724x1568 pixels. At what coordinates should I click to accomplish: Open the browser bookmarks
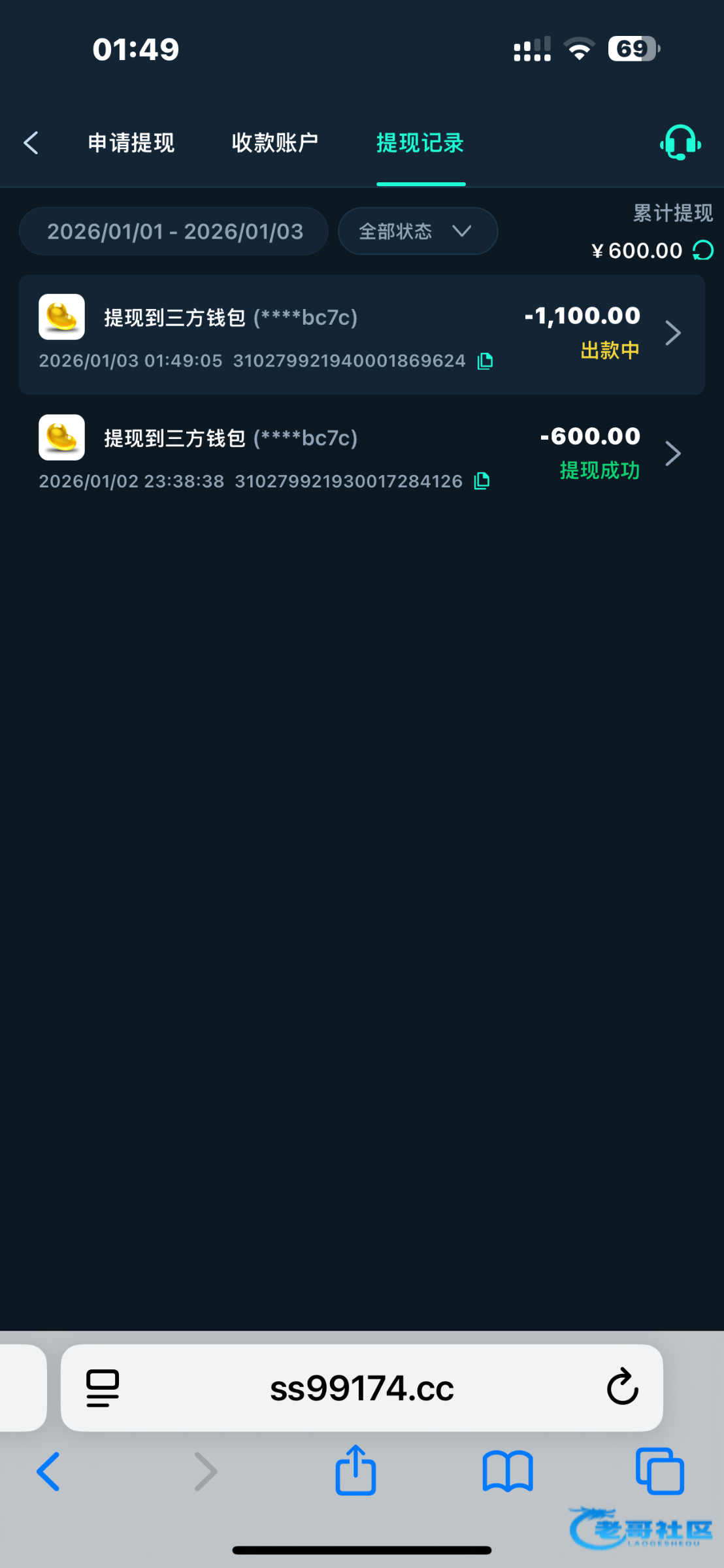click(x=508, y=1471)
